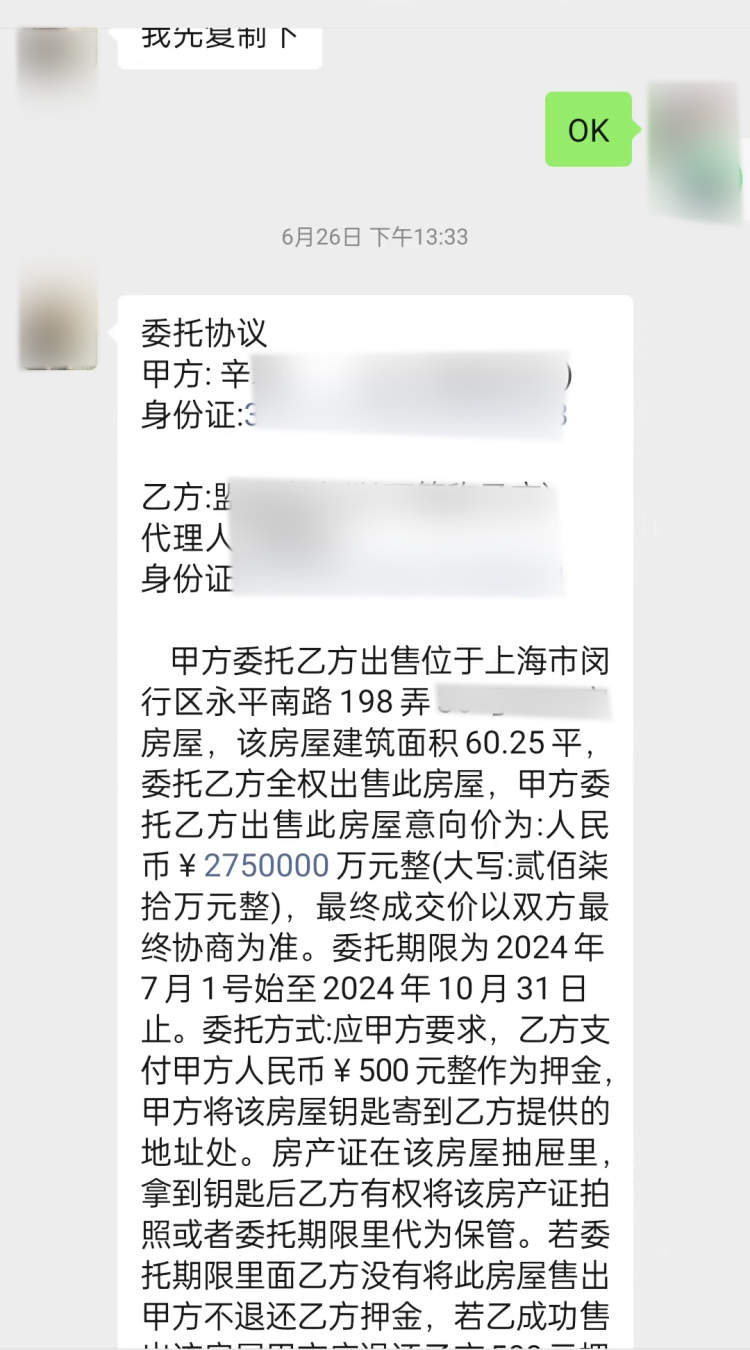This screenshot has height=1350, width=750.
Task: Tap the blue 2750000 number link
Action: [x=267, y=865]
